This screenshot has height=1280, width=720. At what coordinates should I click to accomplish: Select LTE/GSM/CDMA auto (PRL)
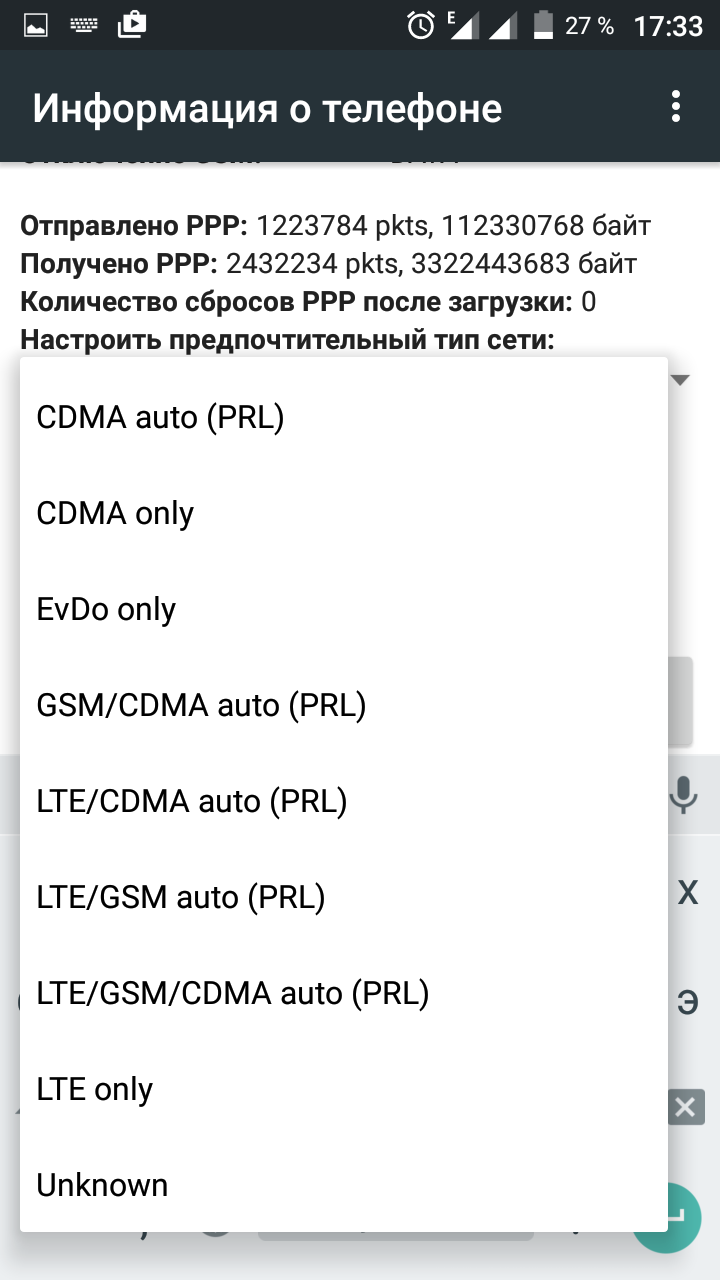coord(344,993)
